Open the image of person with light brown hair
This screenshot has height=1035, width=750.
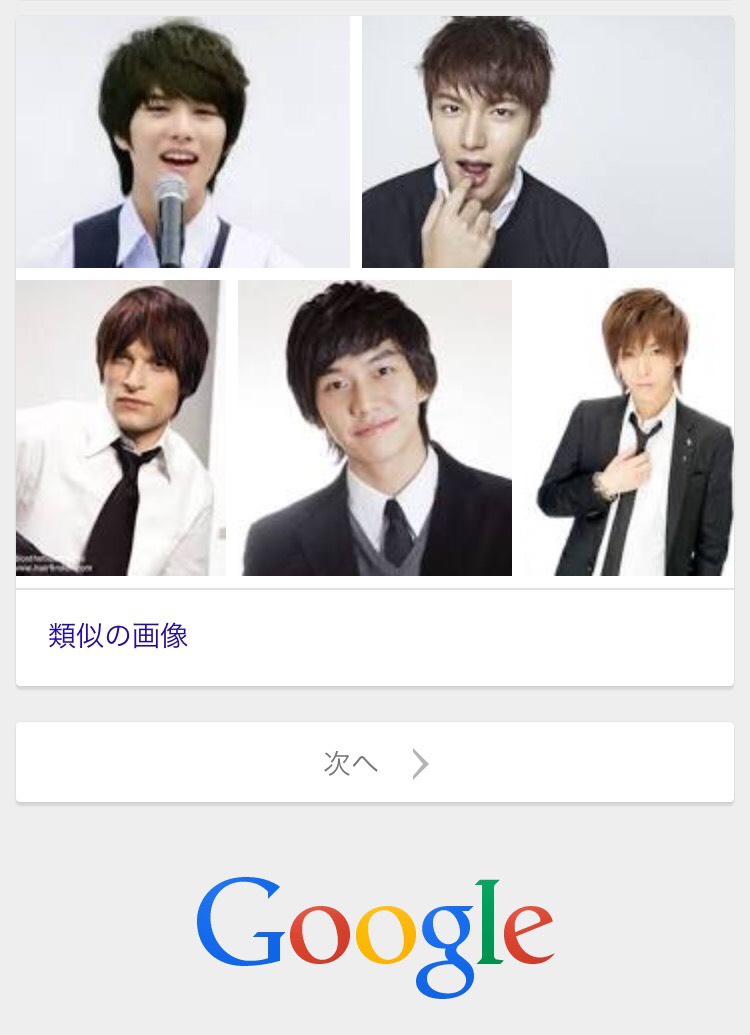634,428
